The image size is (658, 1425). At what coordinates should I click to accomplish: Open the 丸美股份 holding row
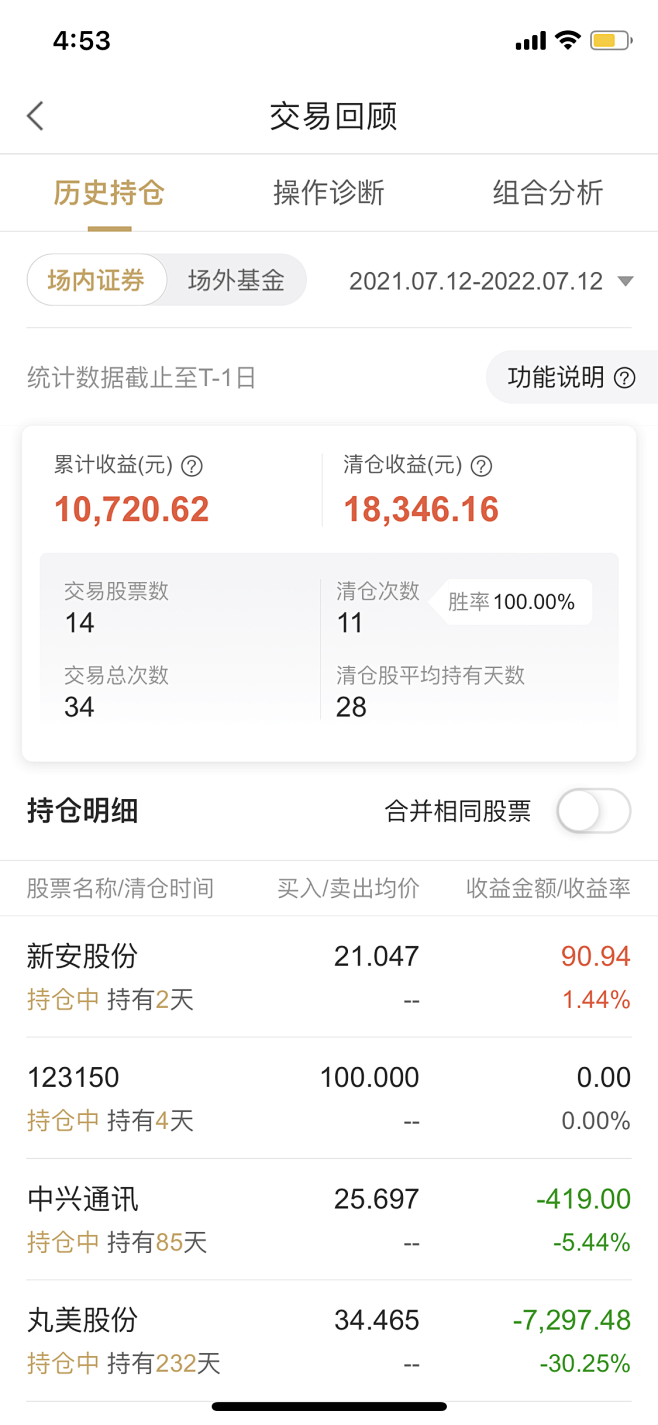pyautogui.click(x=329, y=1341)
